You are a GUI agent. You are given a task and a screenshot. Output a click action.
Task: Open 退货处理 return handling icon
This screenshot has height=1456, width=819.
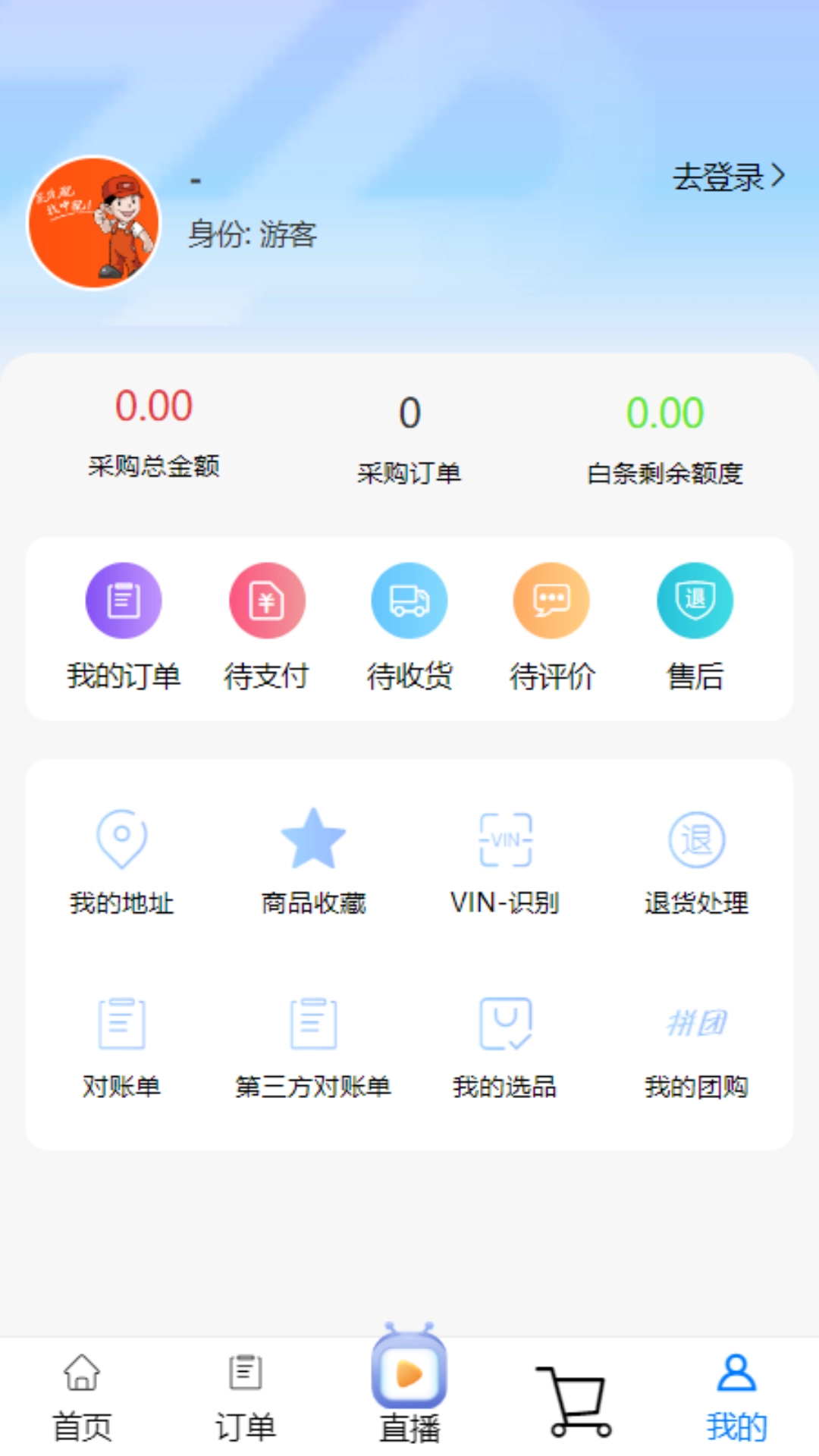(695, 838)
